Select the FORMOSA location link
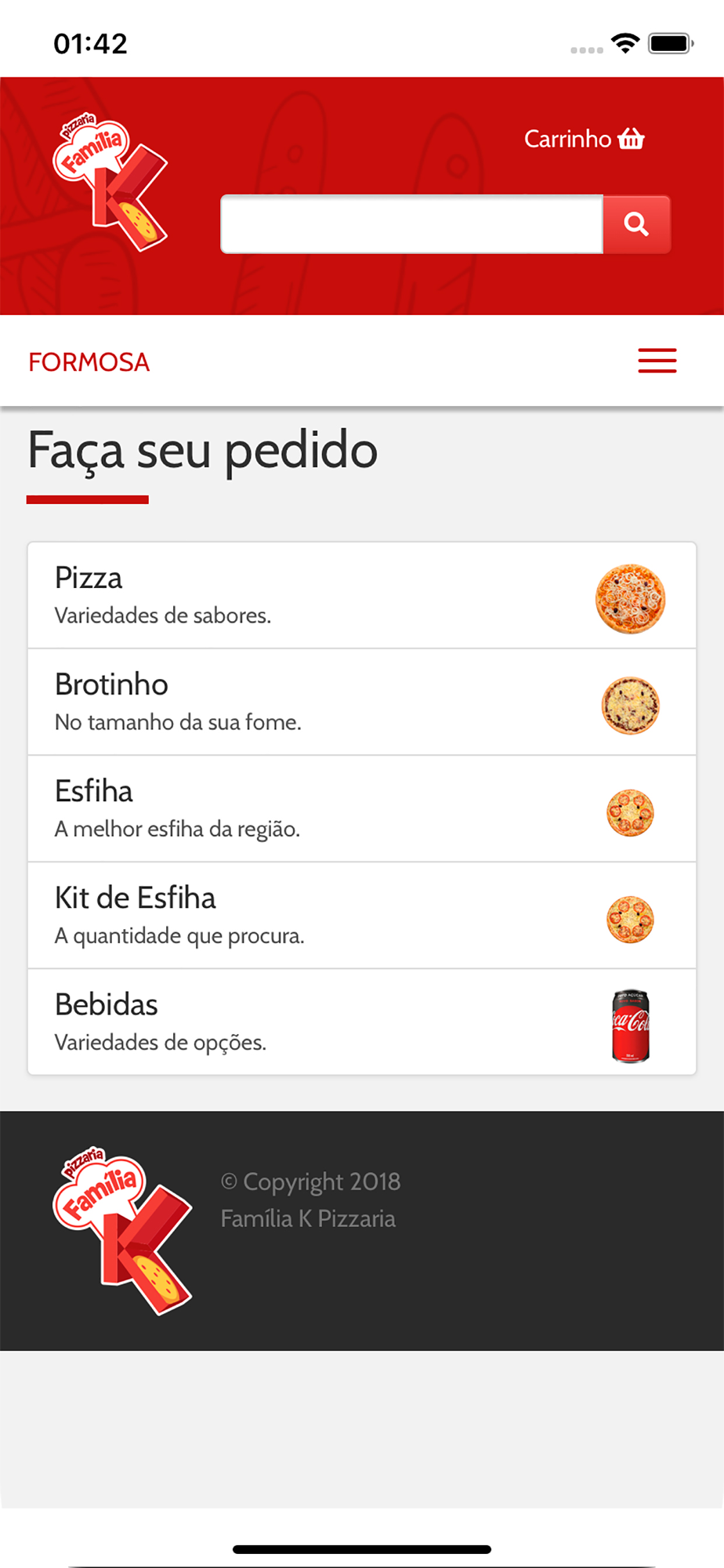 [x=89, y=362]
